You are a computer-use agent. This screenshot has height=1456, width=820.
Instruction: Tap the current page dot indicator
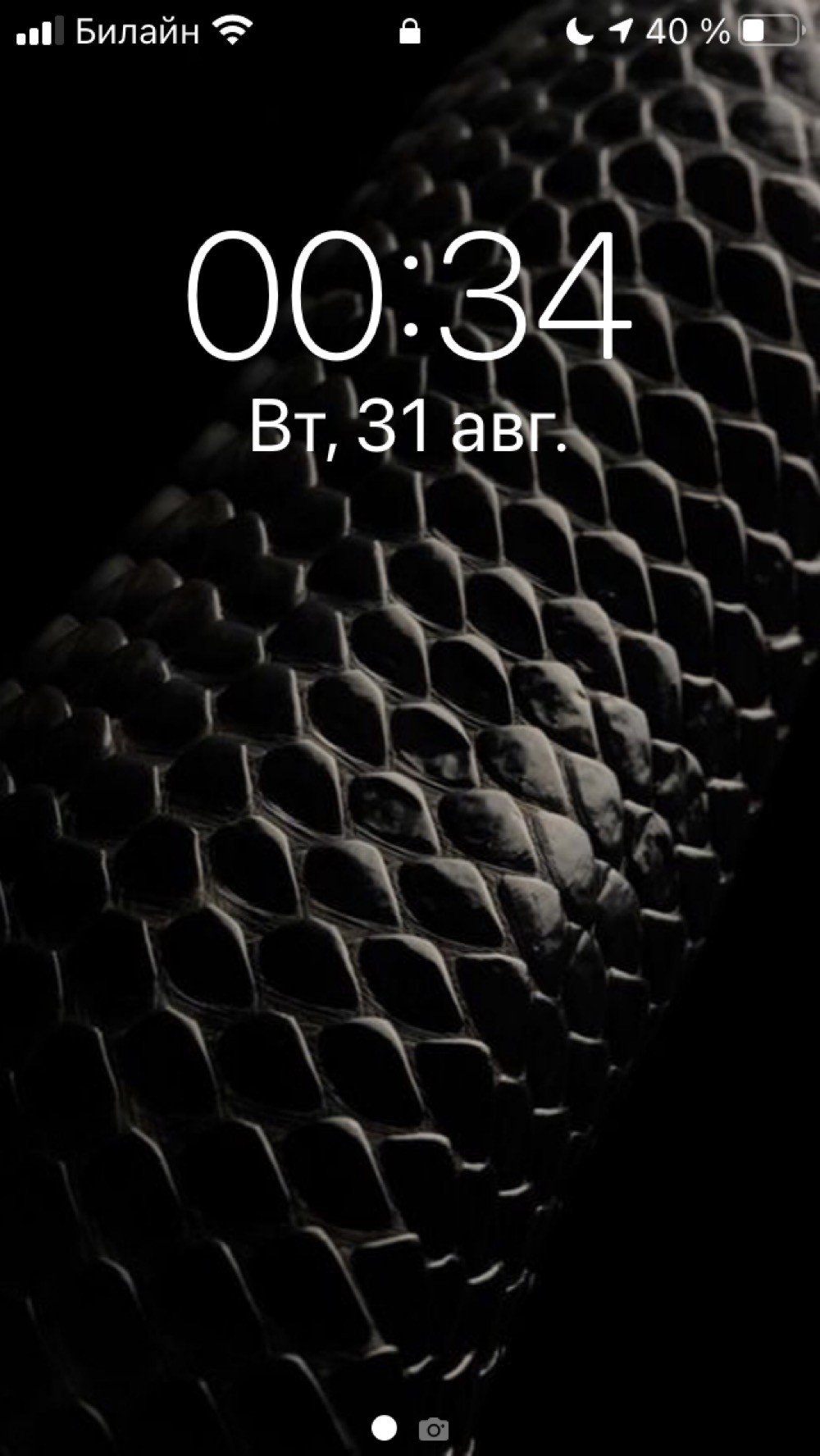[x=384, y=1429]
